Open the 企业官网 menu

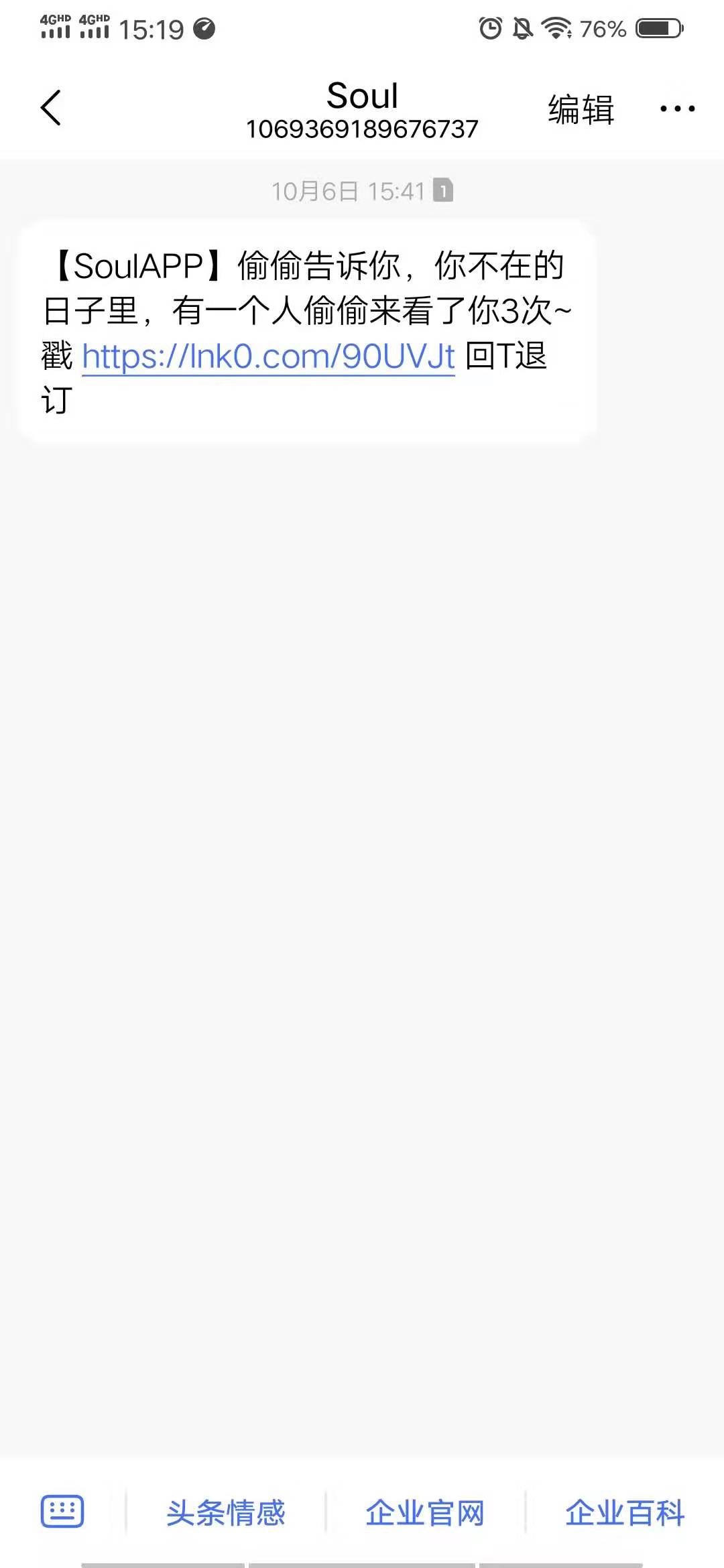[425, 1512]
